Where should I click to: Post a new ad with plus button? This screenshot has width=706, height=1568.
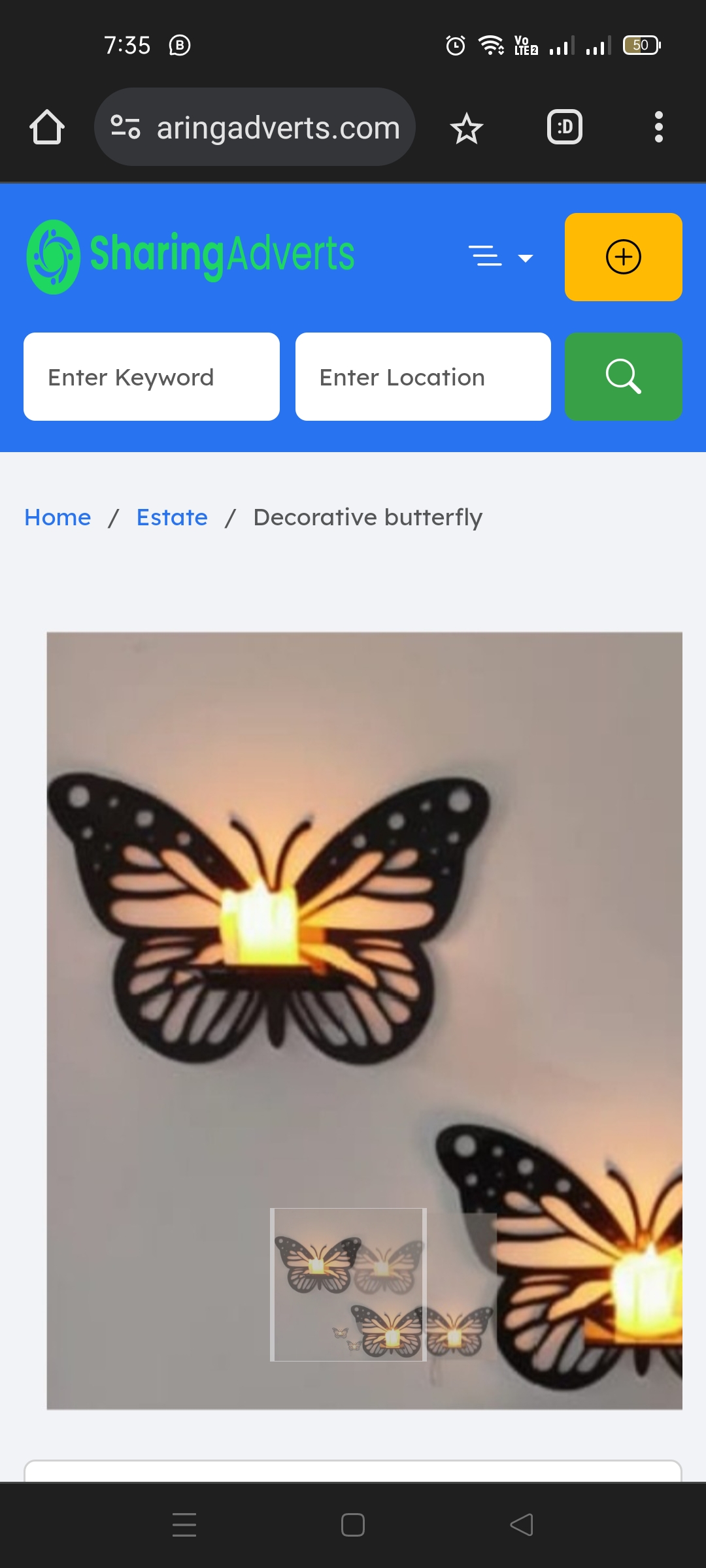click(623, 257)
